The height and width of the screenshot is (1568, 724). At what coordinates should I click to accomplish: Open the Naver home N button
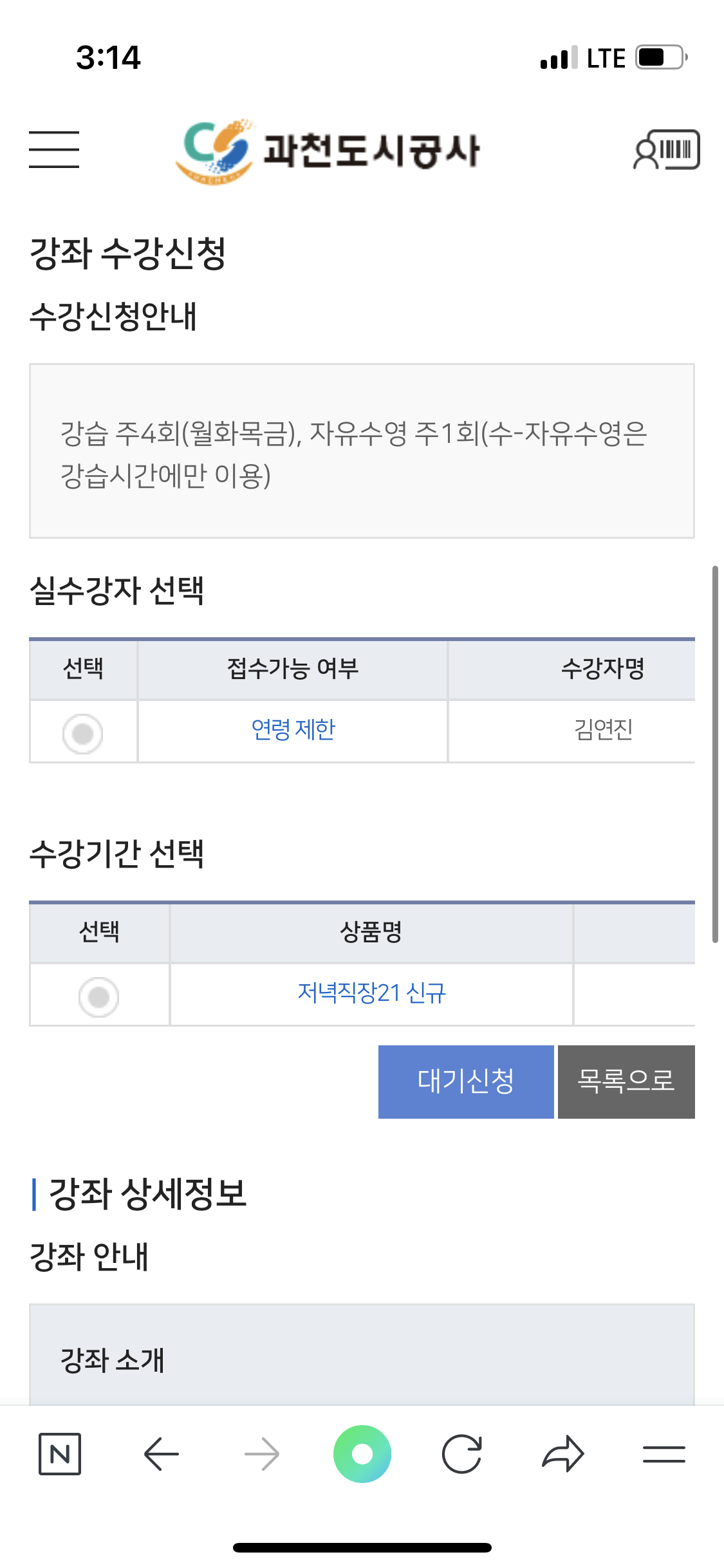click(60, 1453)
